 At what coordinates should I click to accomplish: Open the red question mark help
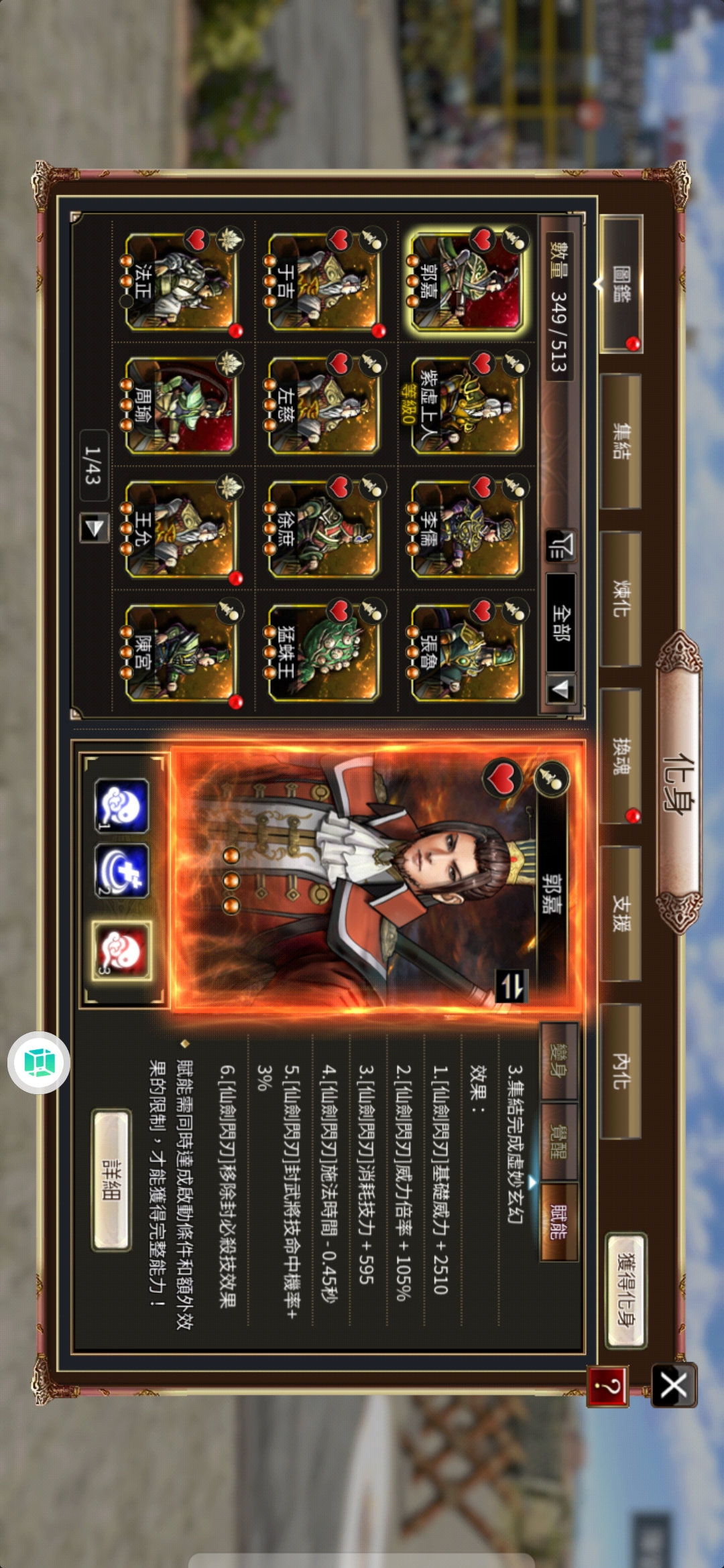(x=608, y=1386)
